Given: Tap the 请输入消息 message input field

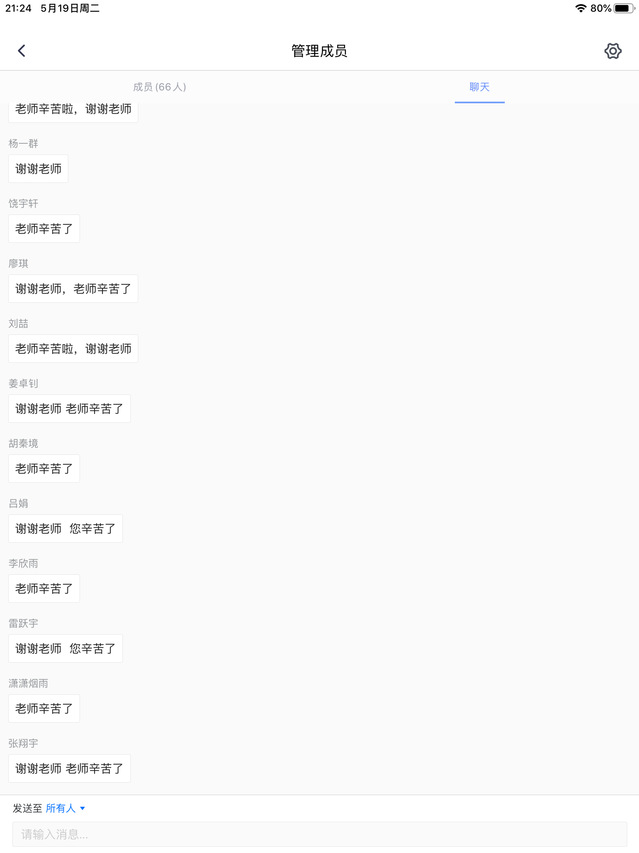Looking at the screenshot, I should point(319,834).
